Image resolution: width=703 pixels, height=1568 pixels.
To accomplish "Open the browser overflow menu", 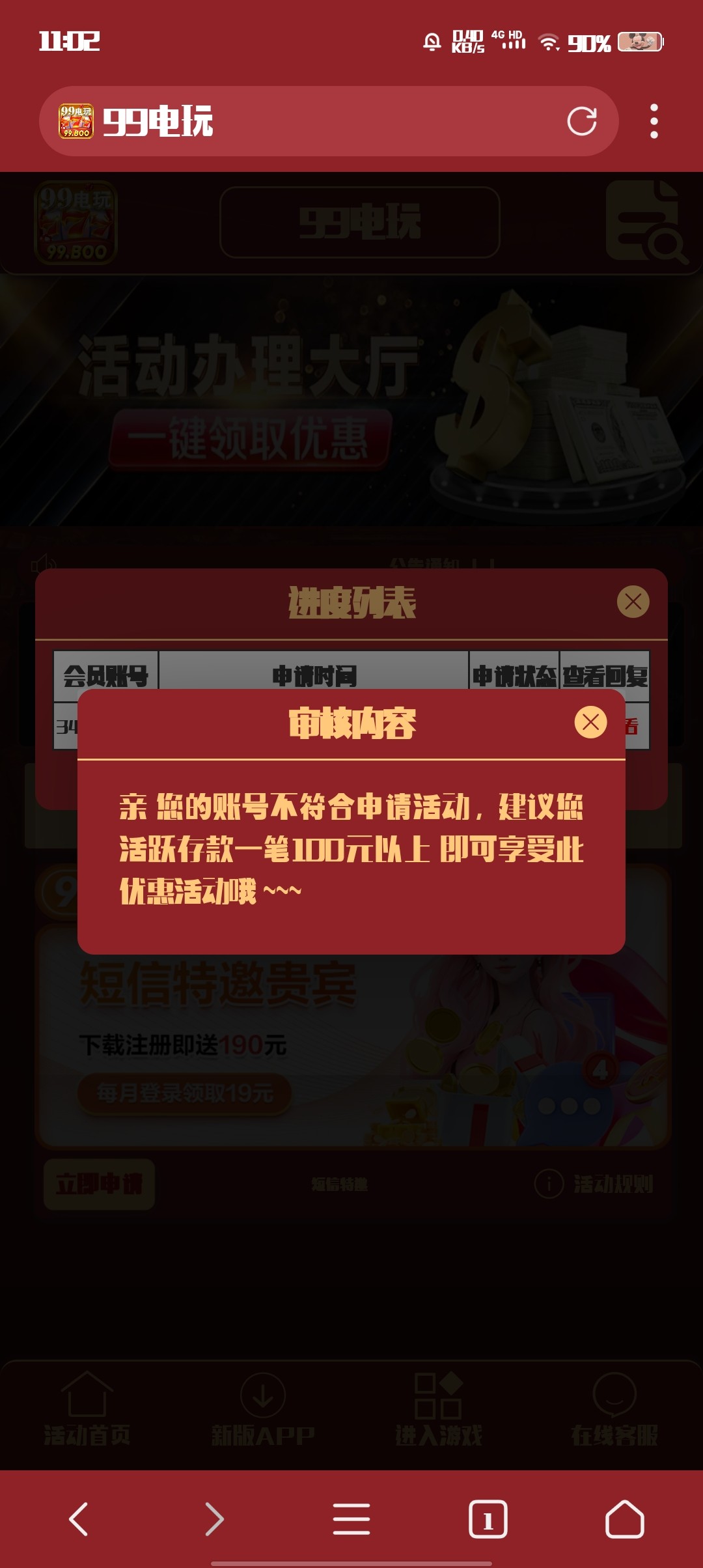I will point(654,121).
